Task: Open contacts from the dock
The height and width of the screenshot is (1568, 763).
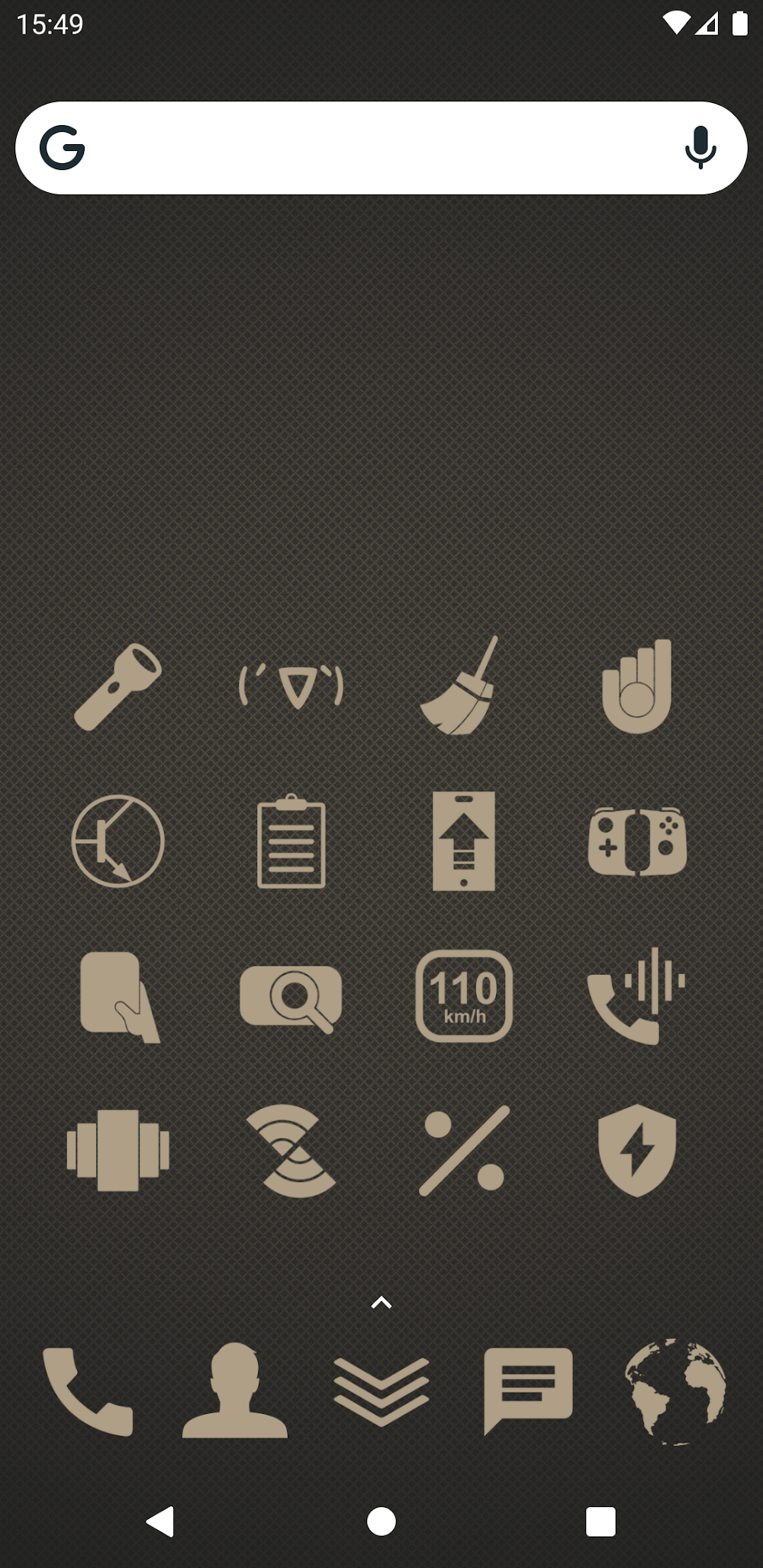Action: tap(235, 1392)
